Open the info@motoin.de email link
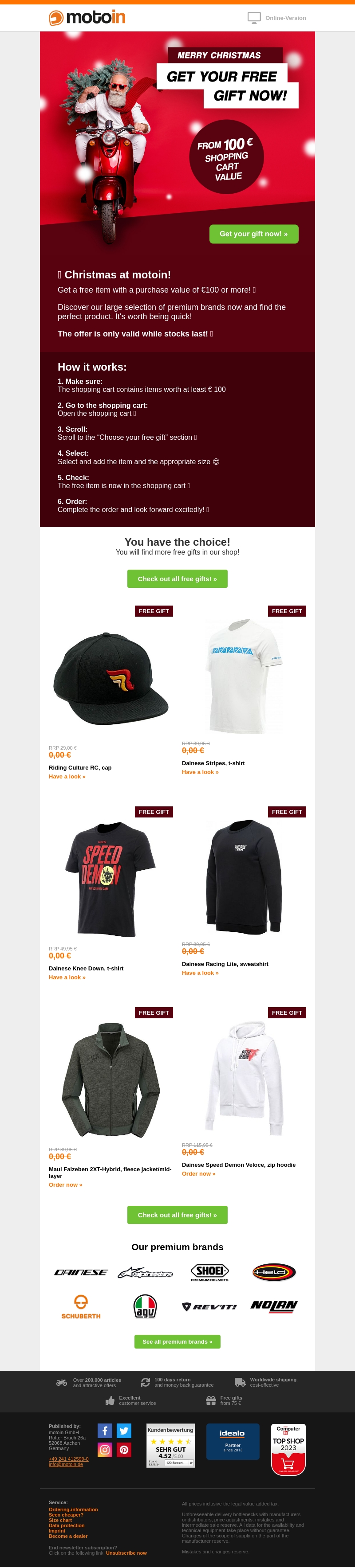The height and width of the screenshot is (1568, 355). 66,1464
